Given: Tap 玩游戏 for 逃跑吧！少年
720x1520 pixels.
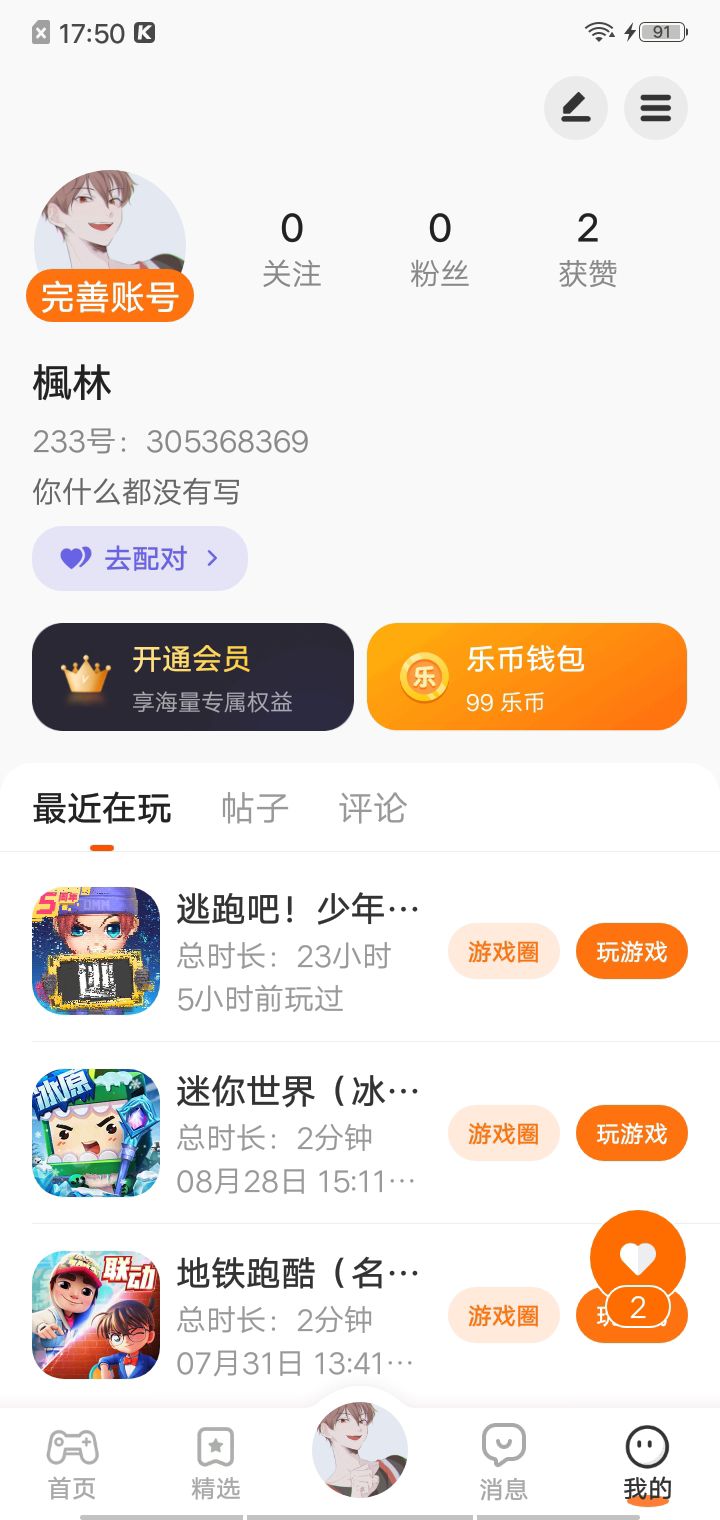Looking at the screenshot, I should pos(631,951).
